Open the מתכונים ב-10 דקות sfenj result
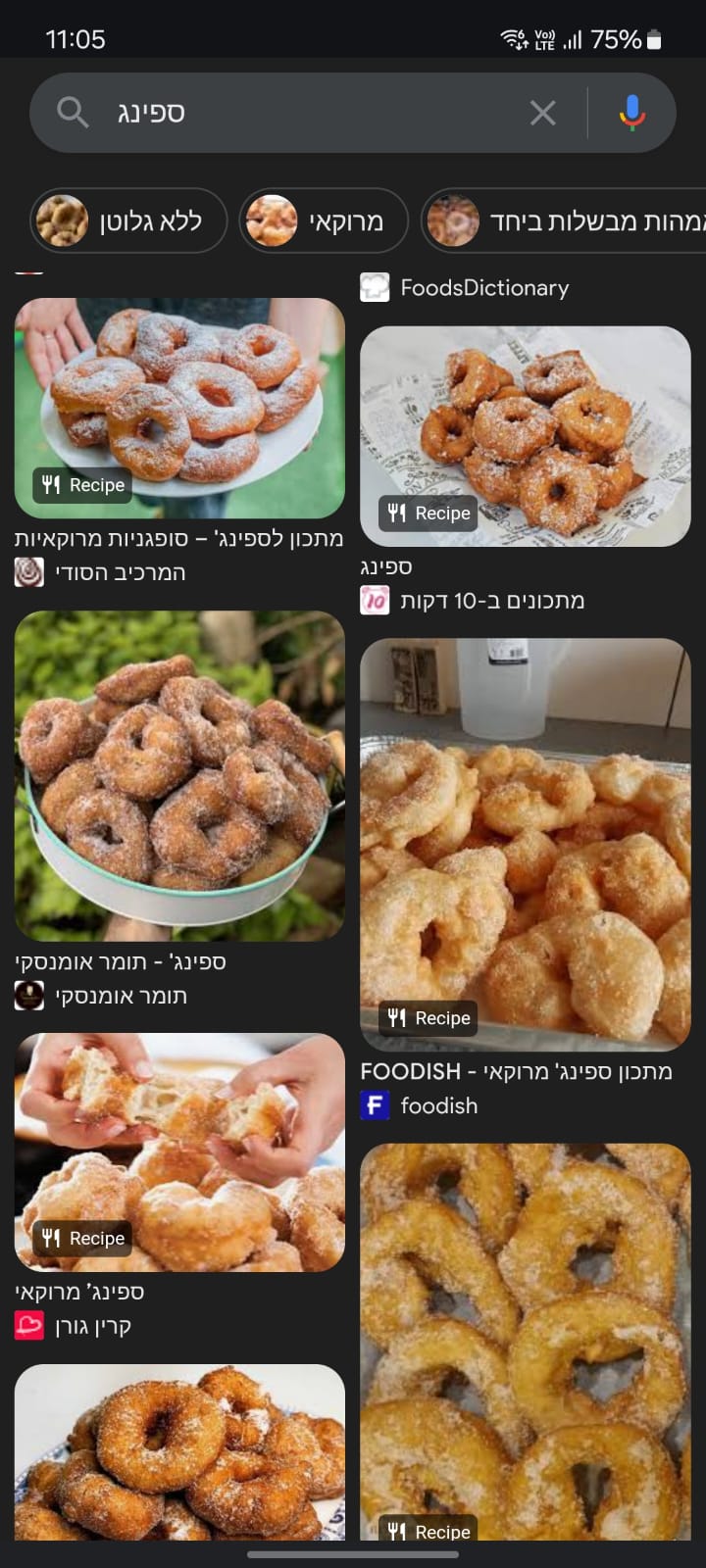Image resolution: width=706 pixels, height=1568 pixels. point(526,436)
